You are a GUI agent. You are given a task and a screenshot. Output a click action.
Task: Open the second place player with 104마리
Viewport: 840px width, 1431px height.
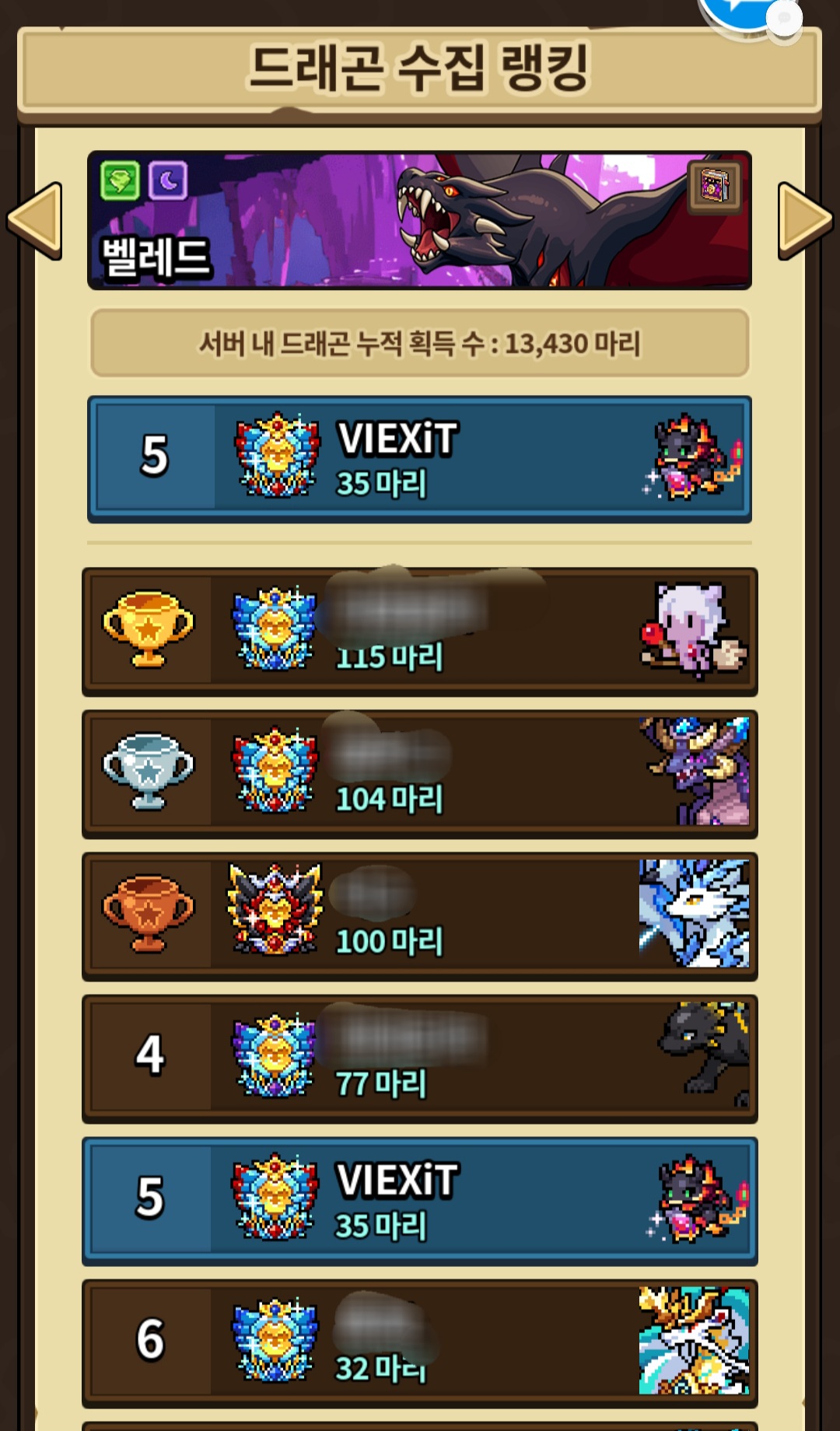(420, 774)
